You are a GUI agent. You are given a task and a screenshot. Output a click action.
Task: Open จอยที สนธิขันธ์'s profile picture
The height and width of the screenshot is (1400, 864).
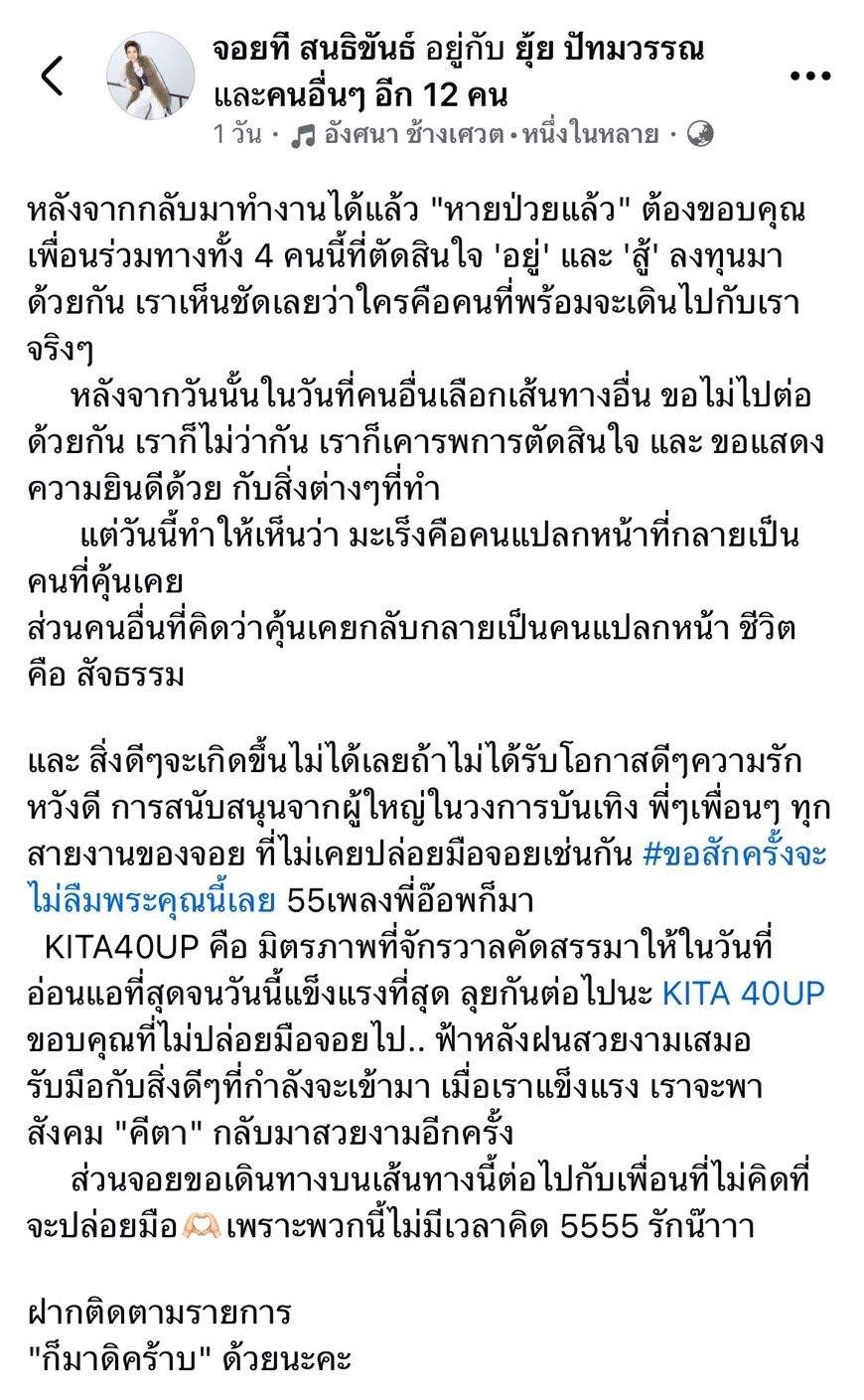(151, 77)
